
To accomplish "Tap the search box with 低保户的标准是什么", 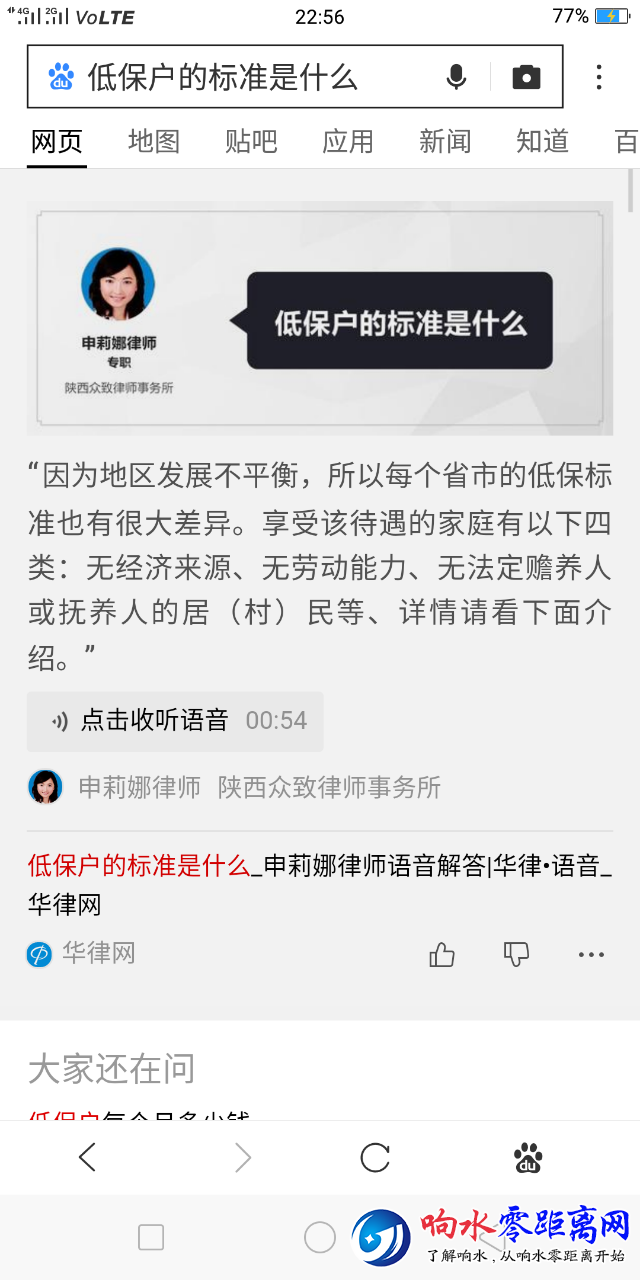I will (240, 77).
